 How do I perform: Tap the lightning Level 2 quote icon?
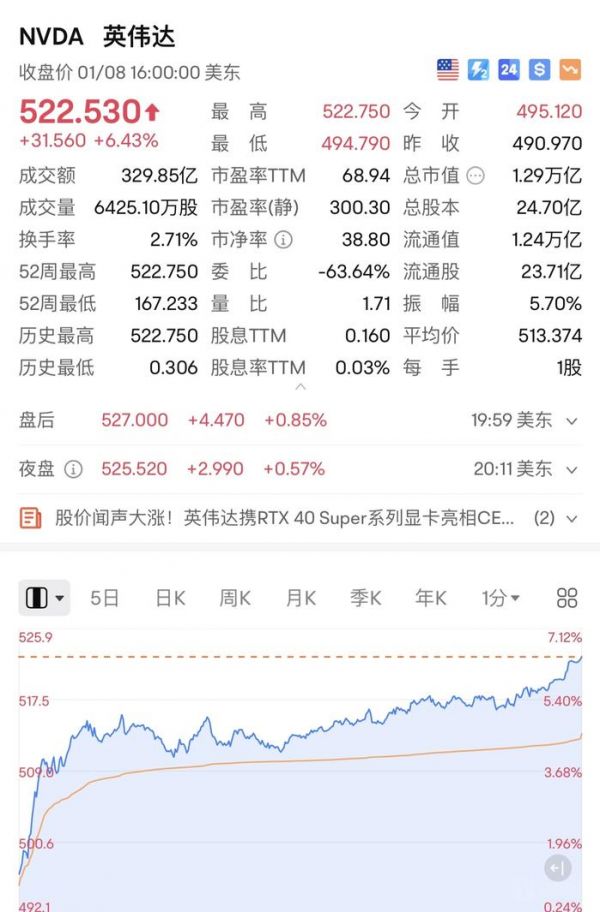[x=479, y=70]
